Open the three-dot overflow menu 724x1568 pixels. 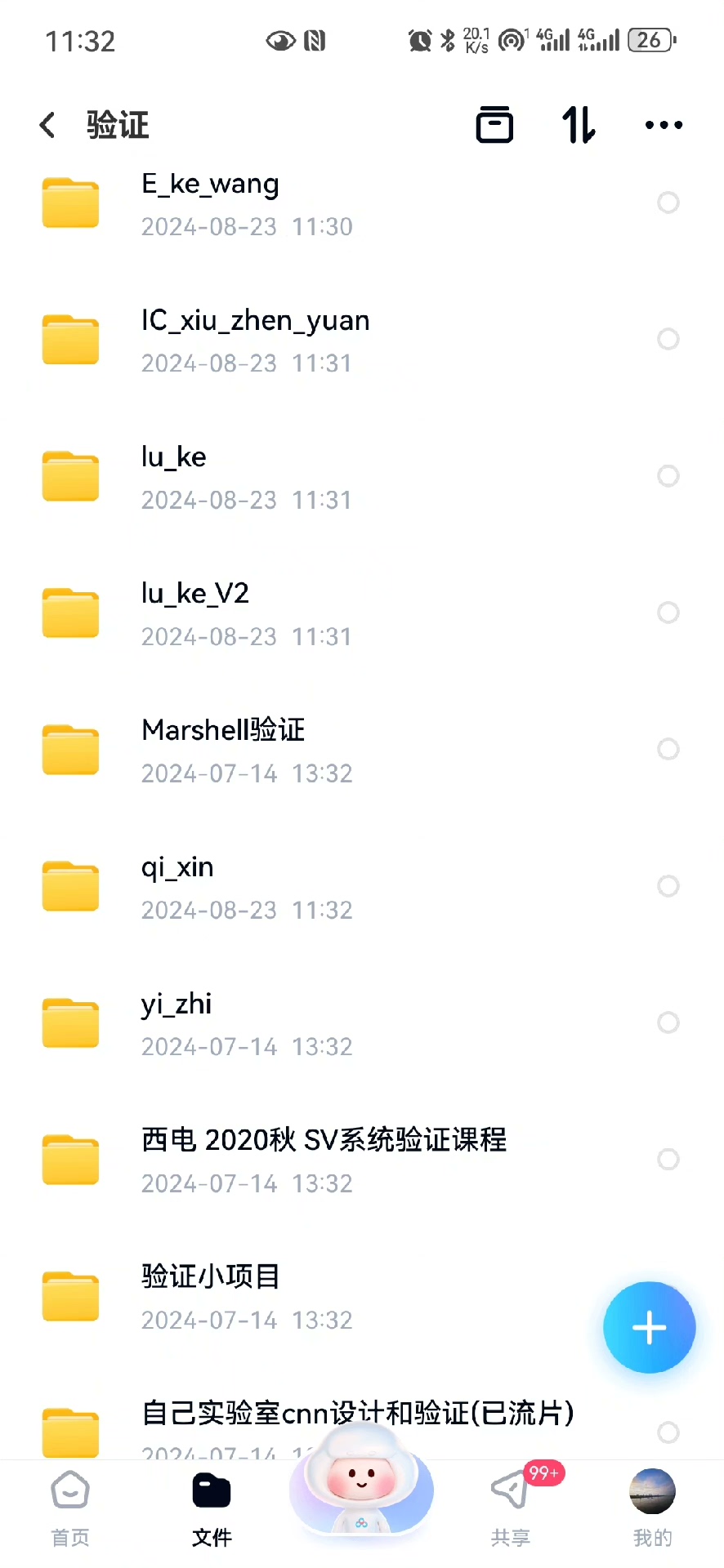pos(663,125)
